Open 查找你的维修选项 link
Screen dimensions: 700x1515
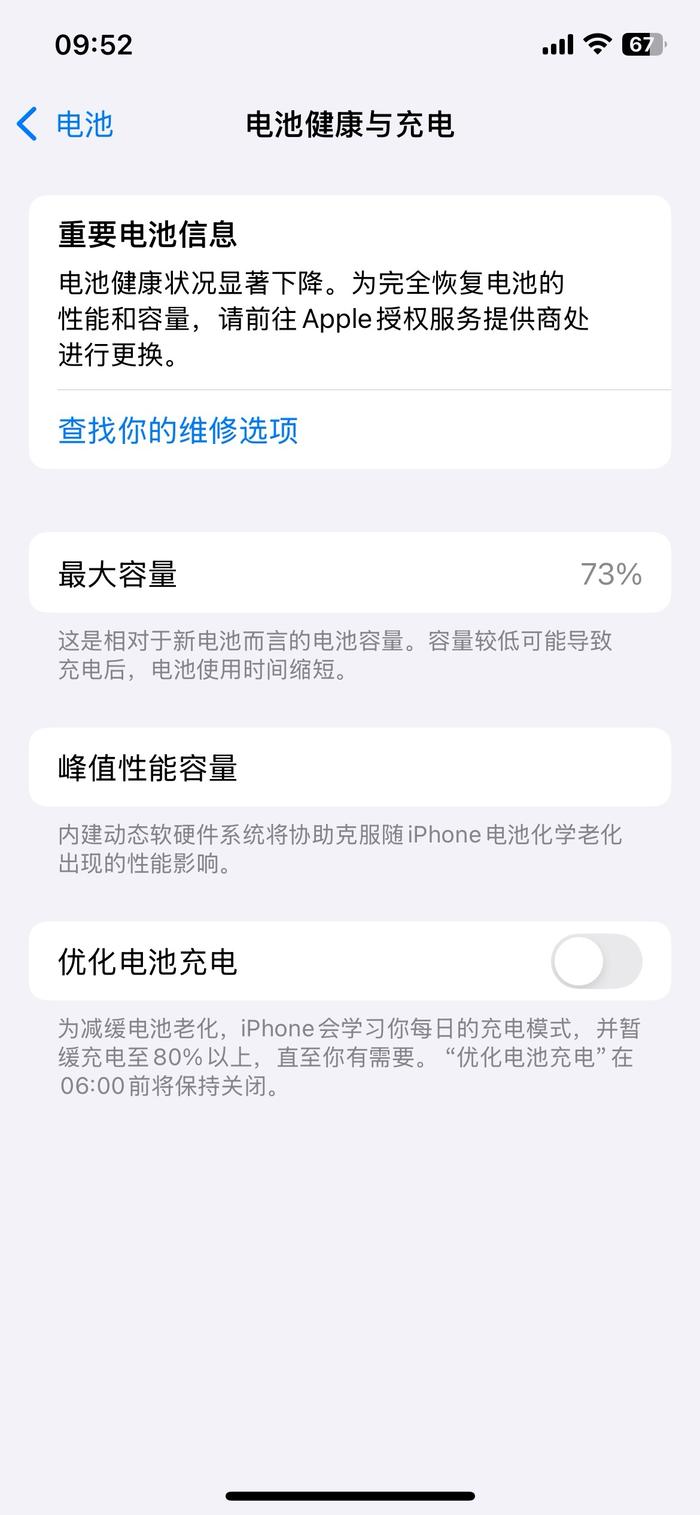point(178,431)
